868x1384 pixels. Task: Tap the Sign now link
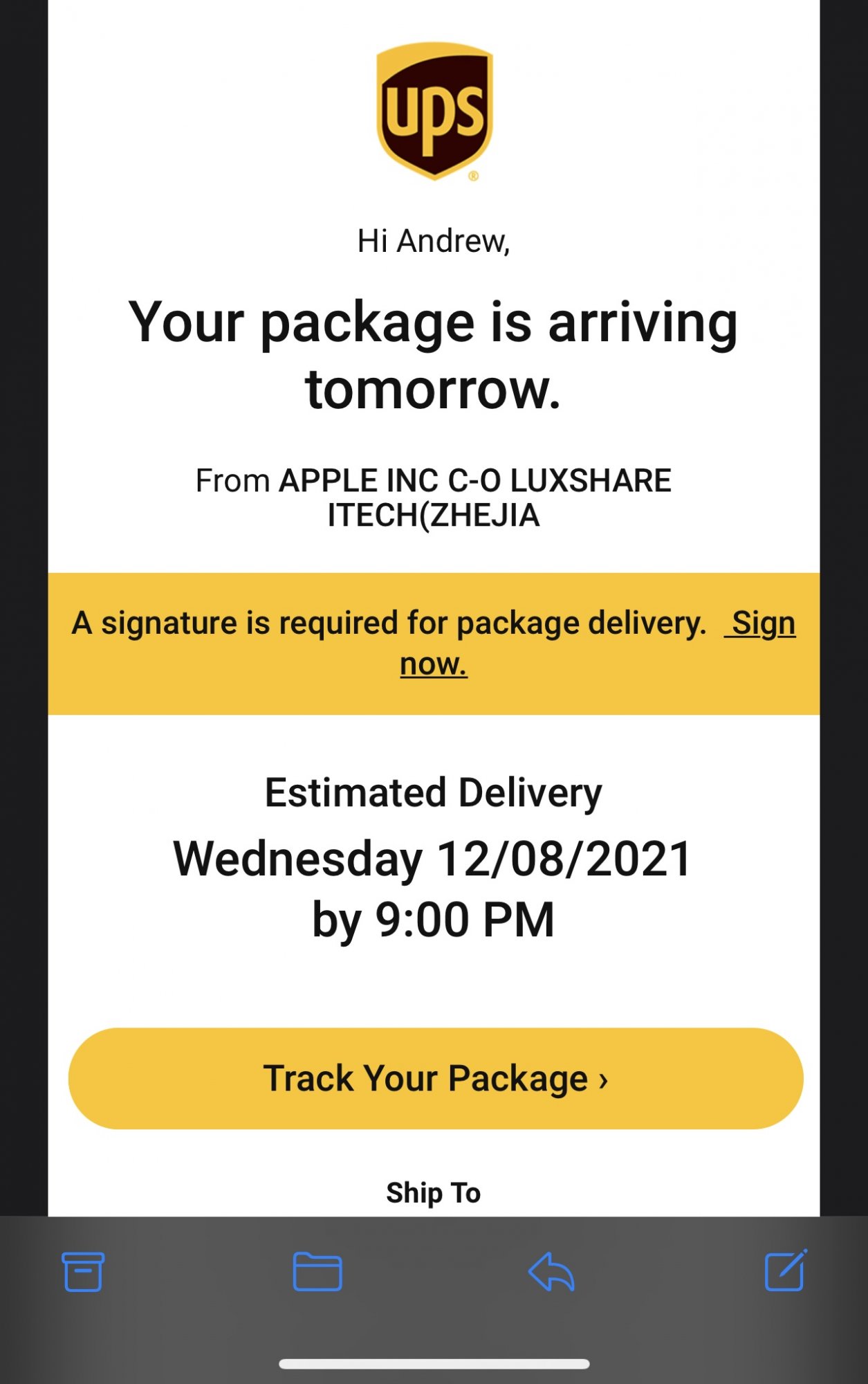[x=759, y=623]
